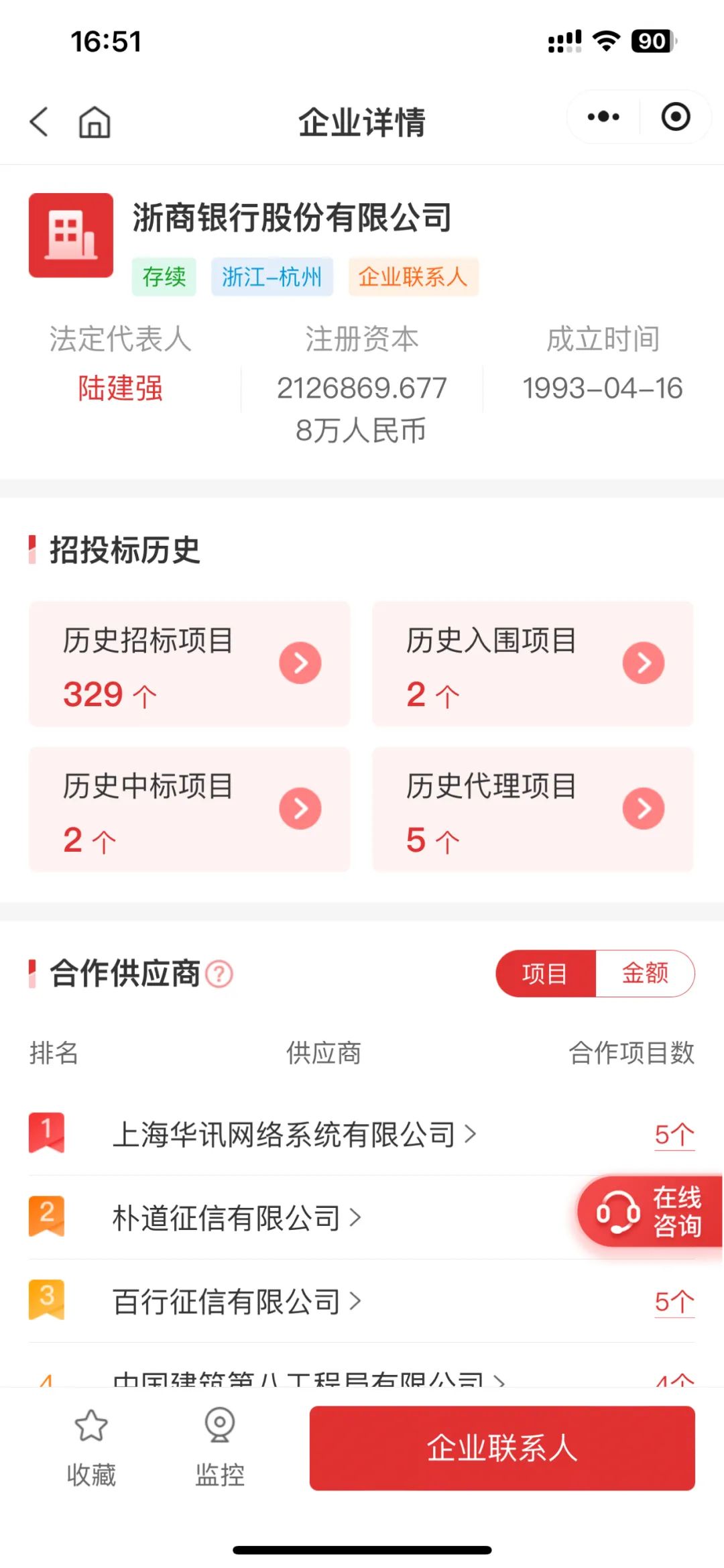
Task: Select the 项目 segment
Action: (x=546, y=973)
